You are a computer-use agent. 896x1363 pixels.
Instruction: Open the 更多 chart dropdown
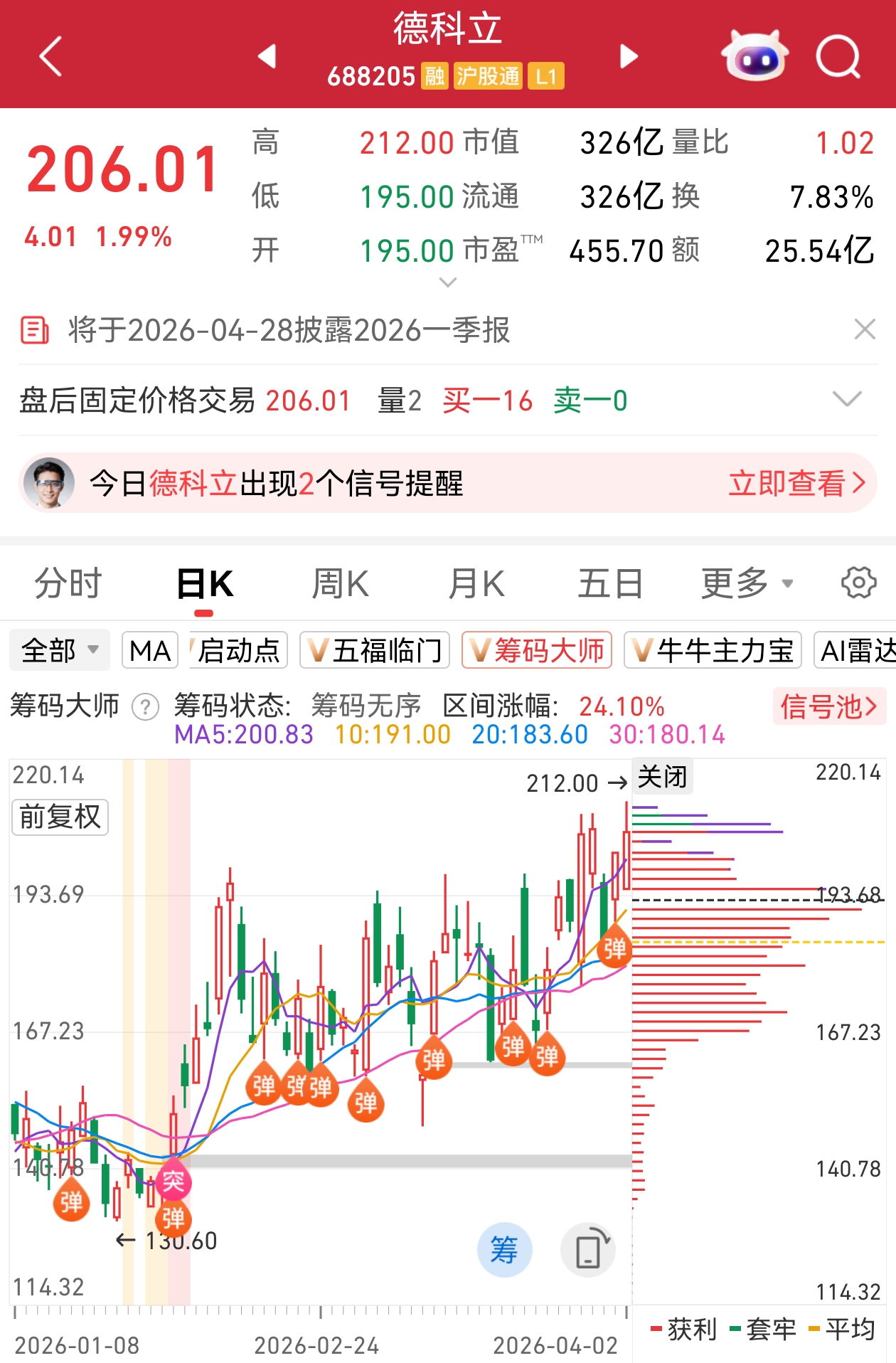(747, 584)
